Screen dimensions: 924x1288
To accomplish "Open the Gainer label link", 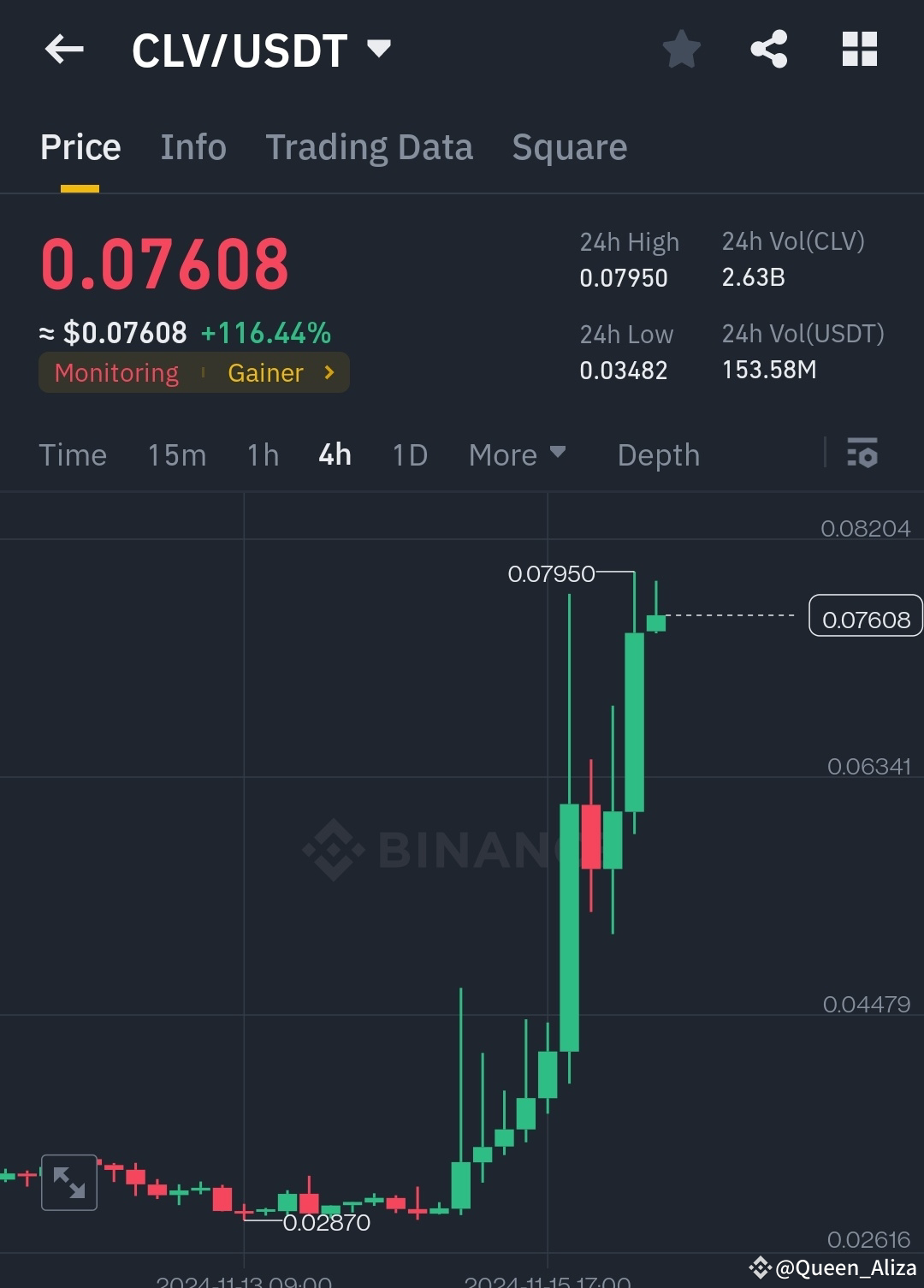I will coord(266,372).
